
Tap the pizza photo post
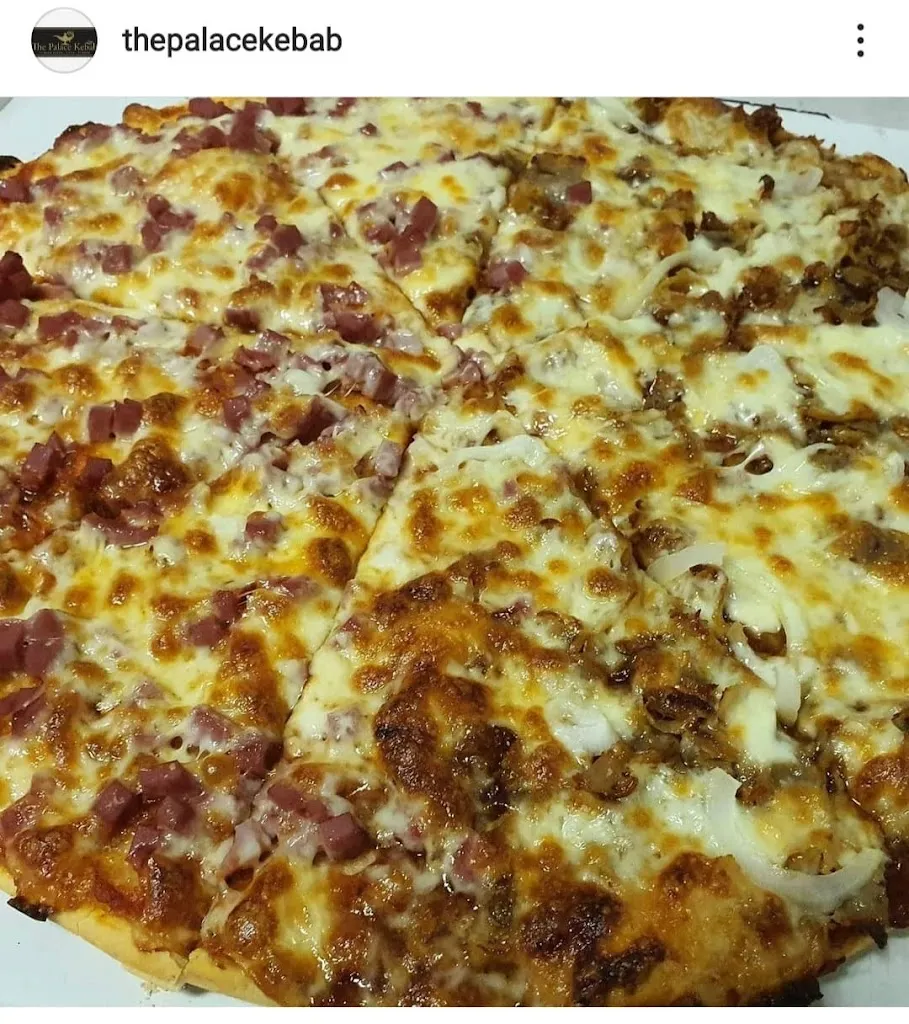coord(454,550)
